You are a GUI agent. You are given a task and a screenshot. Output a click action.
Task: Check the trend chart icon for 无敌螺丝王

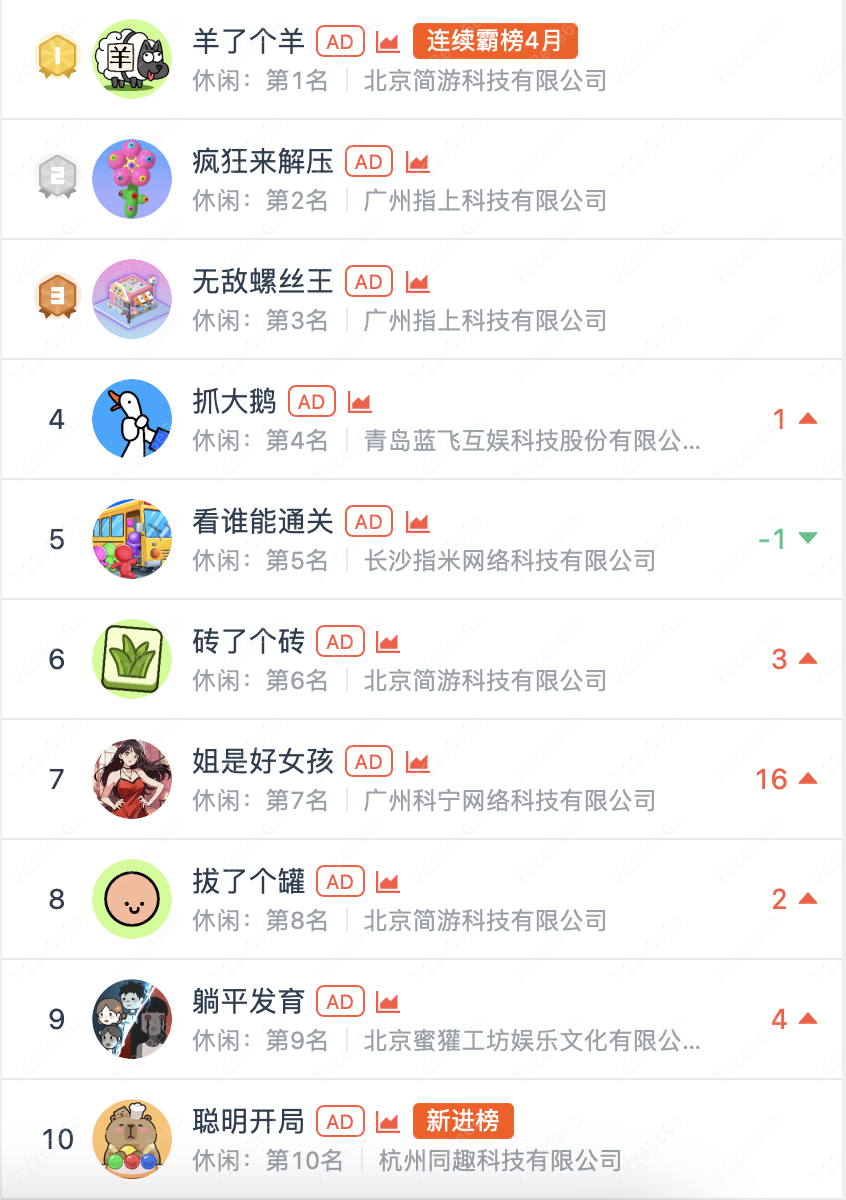coord(417,282)
